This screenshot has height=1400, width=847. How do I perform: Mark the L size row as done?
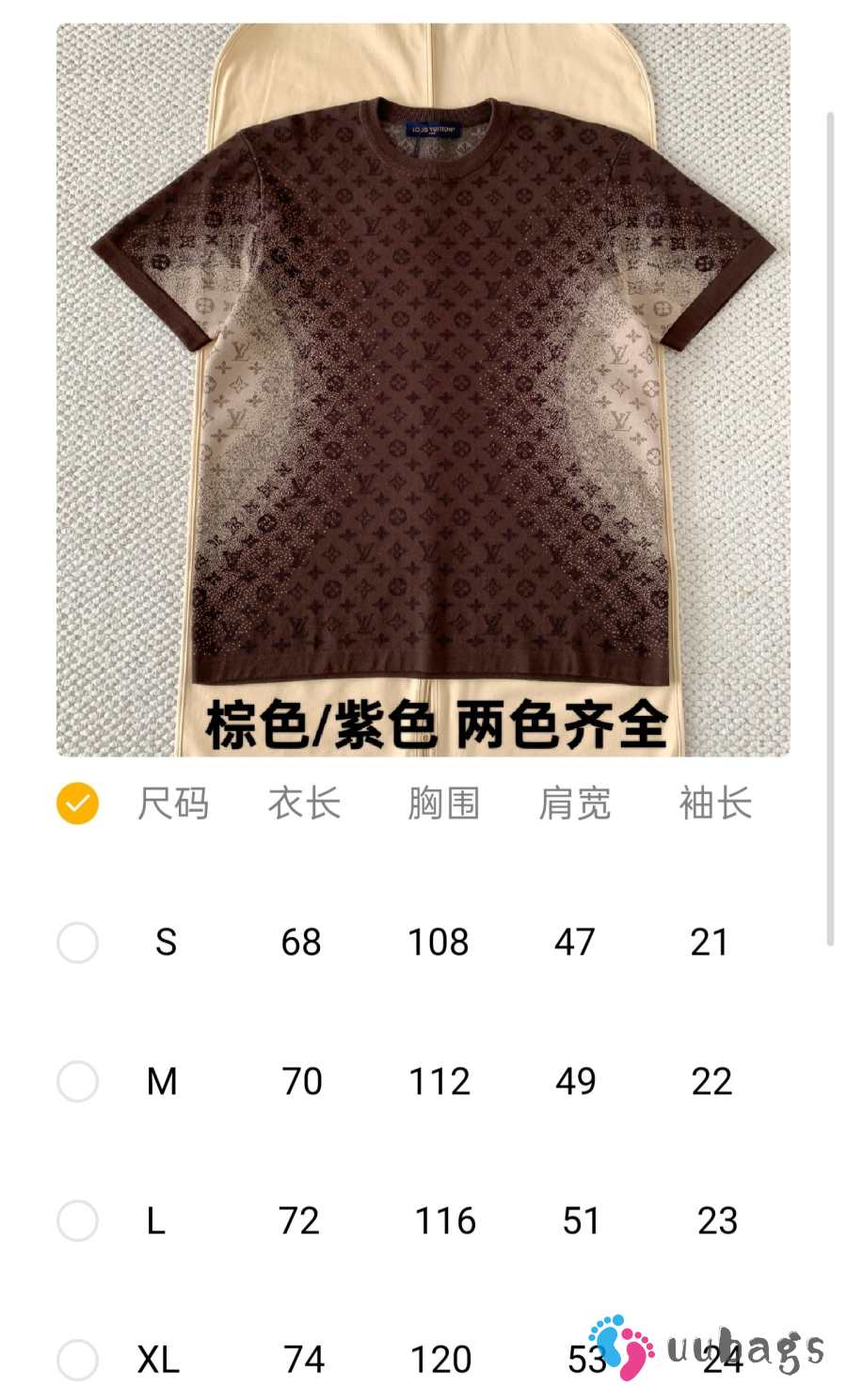[x=77, y=1220]
